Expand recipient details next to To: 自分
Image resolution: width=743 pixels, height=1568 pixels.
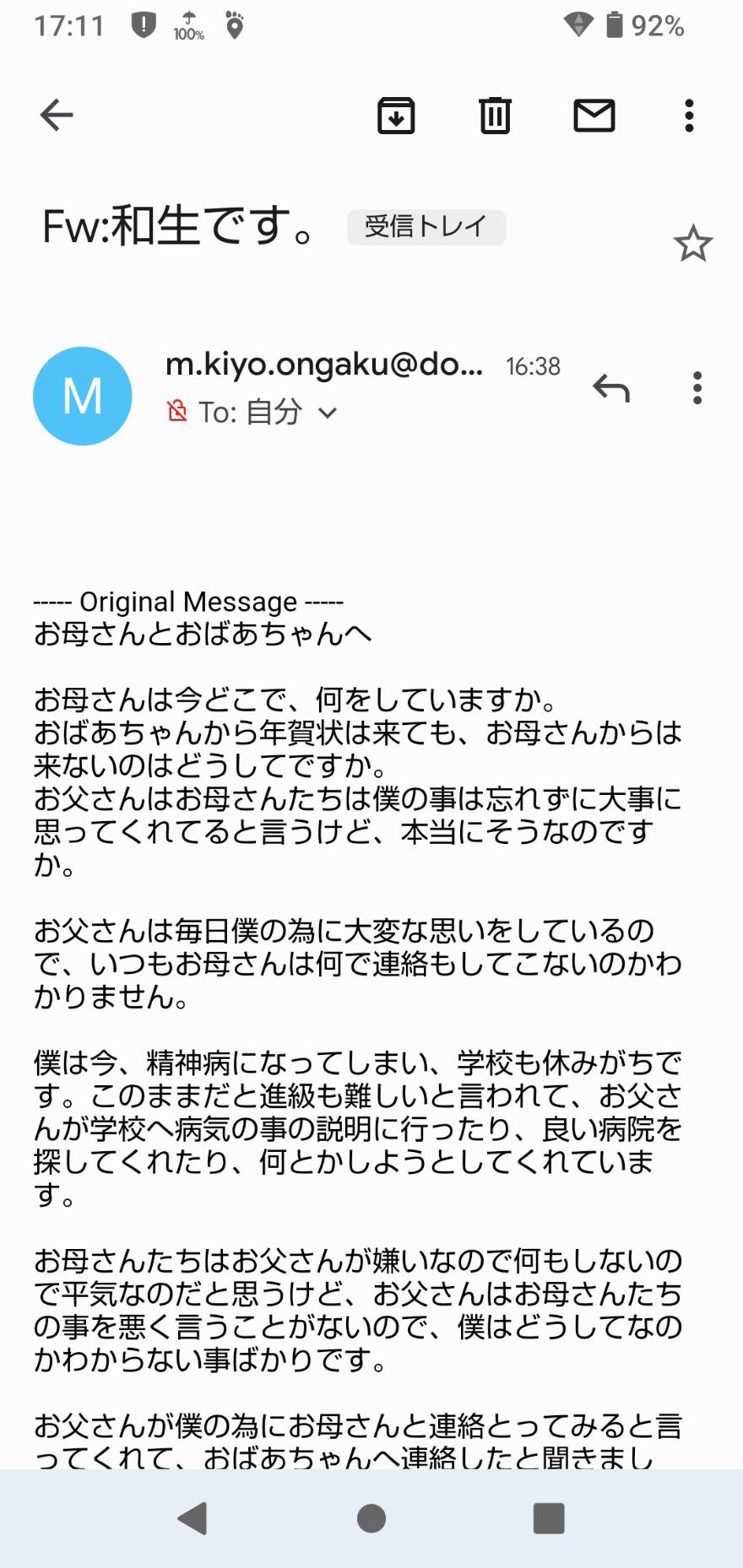328,413
